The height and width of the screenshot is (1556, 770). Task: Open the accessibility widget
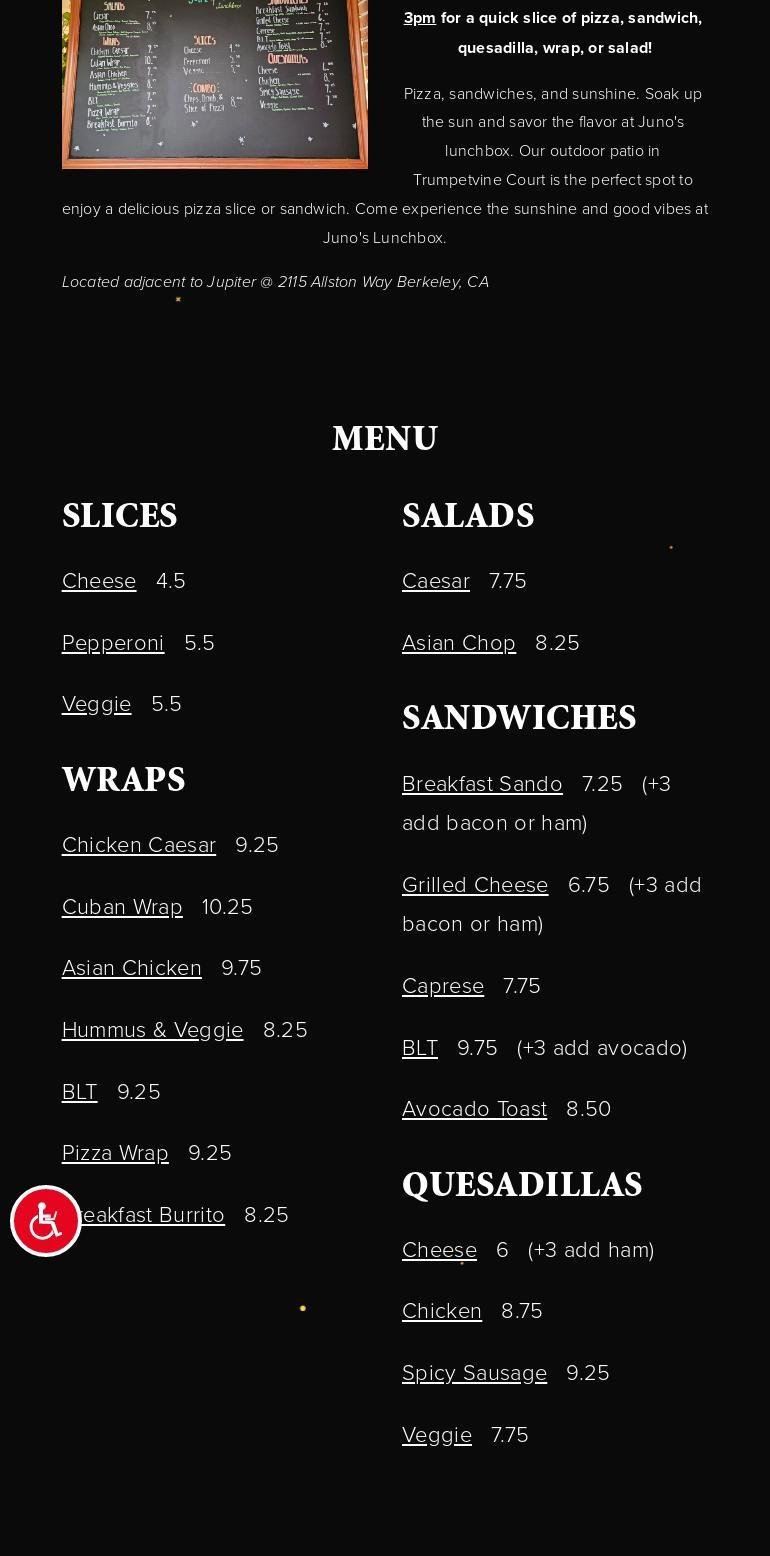pos(45,1220)
